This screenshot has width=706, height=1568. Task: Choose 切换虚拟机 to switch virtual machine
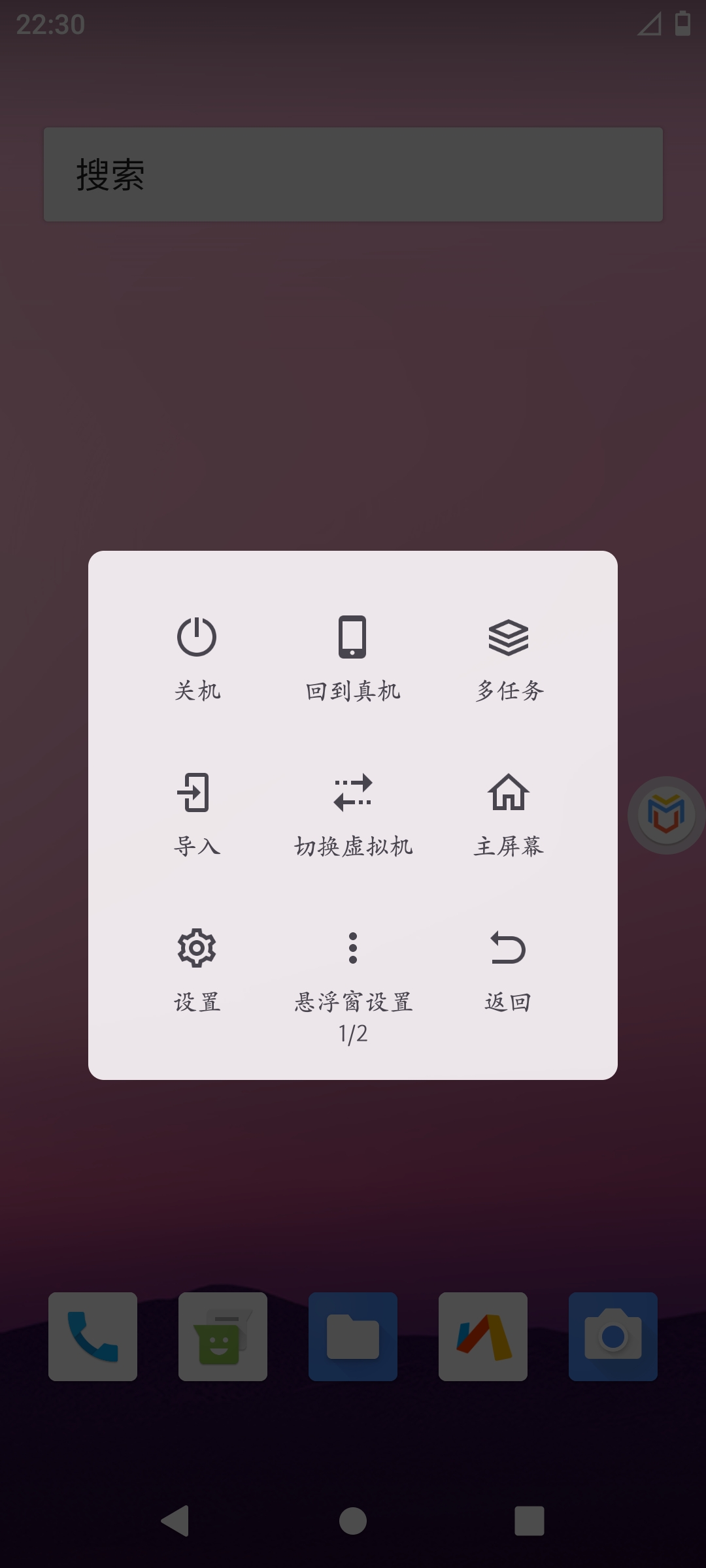[x=352, y=813]
